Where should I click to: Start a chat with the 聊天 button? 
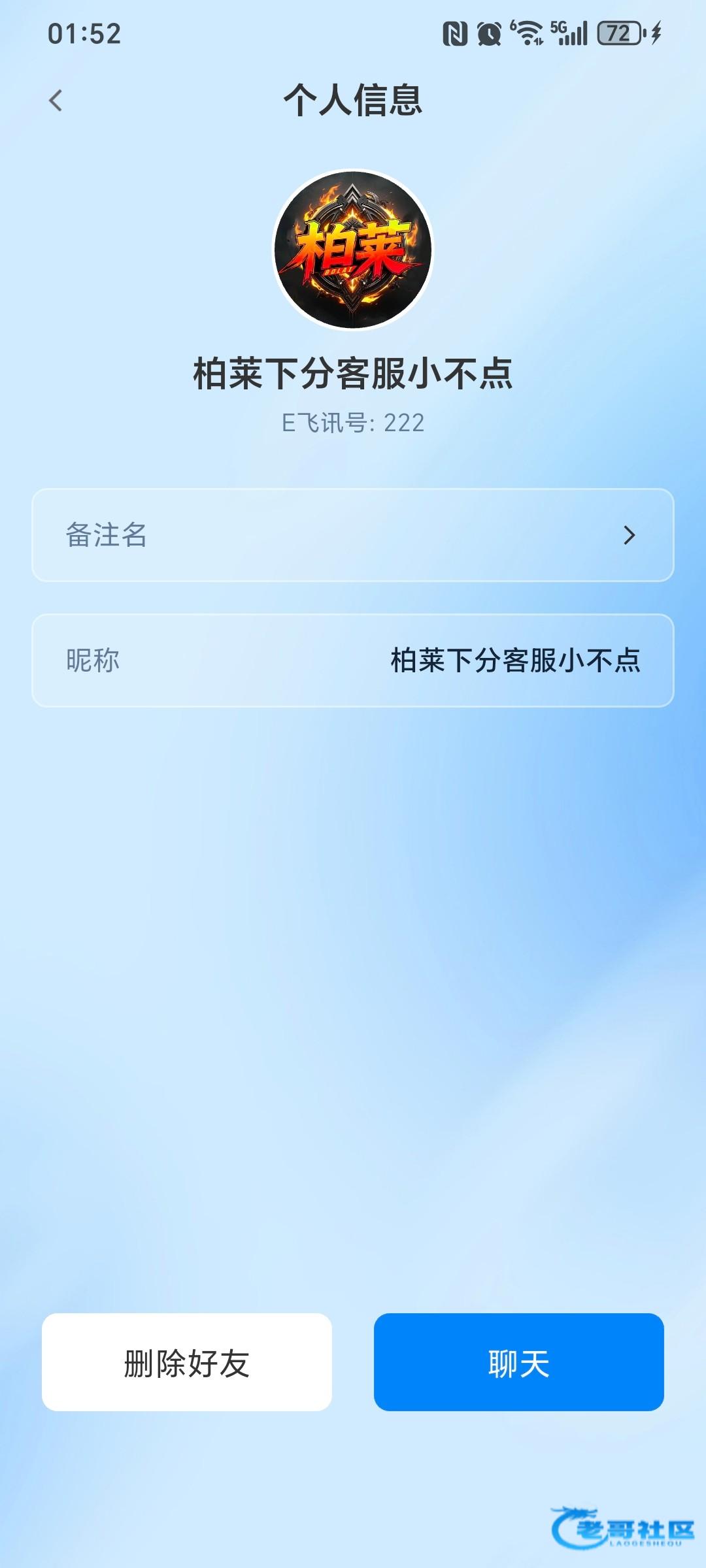(x=519, y=1362)
